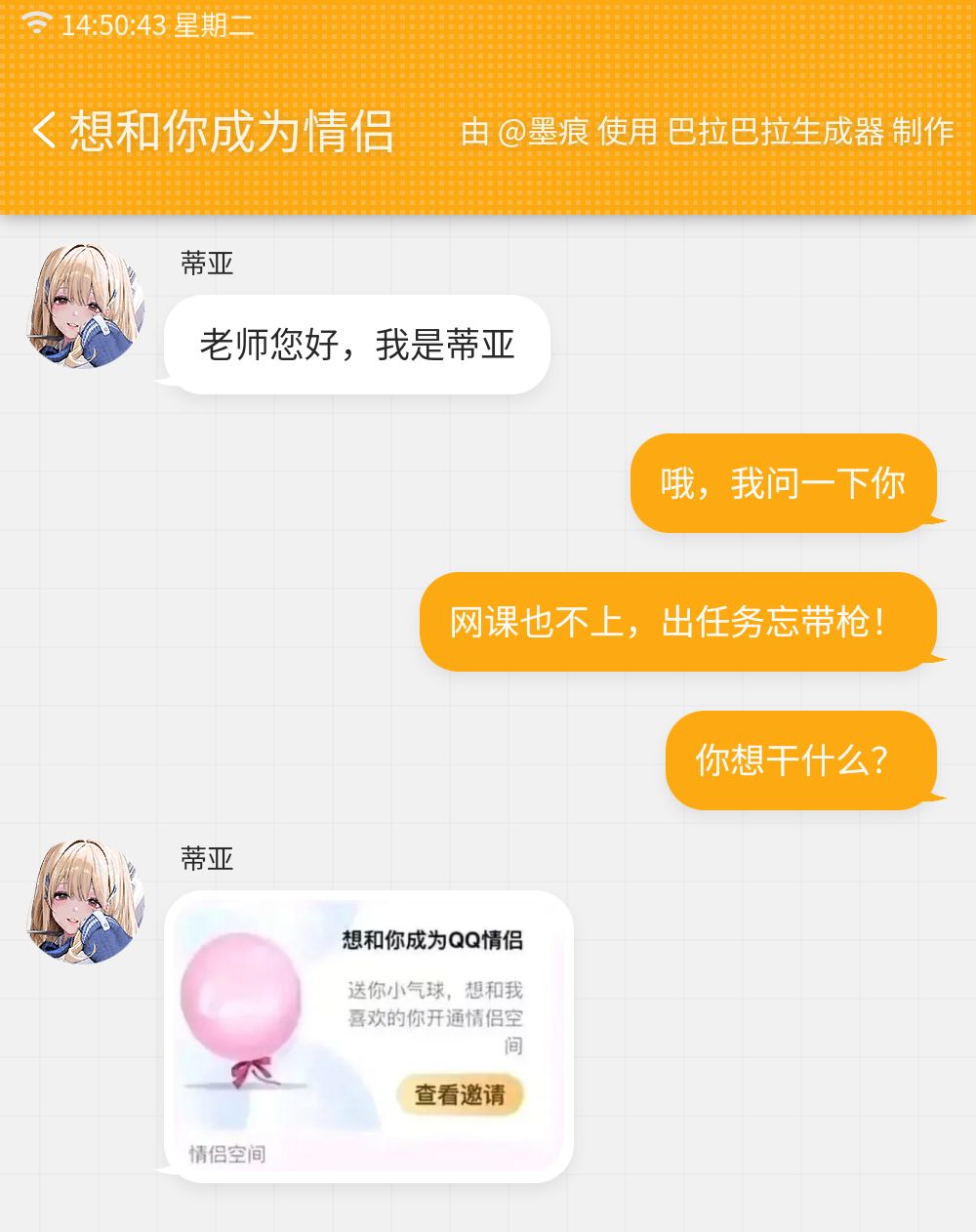Collapse the chat header bar
The width and height of the screenshot is (976, 1232).
[488, 131]
